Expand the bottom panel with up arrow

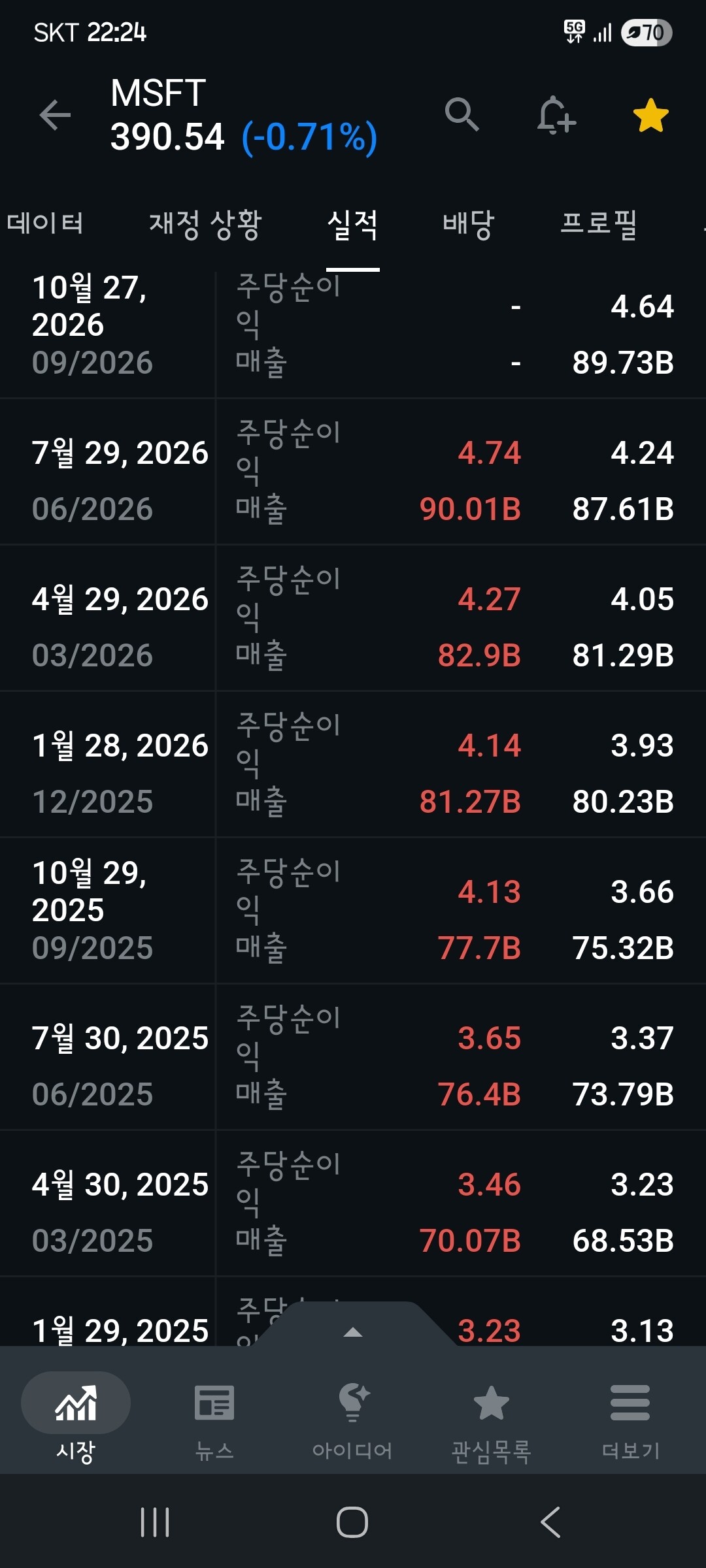[x=353, y=1332]
